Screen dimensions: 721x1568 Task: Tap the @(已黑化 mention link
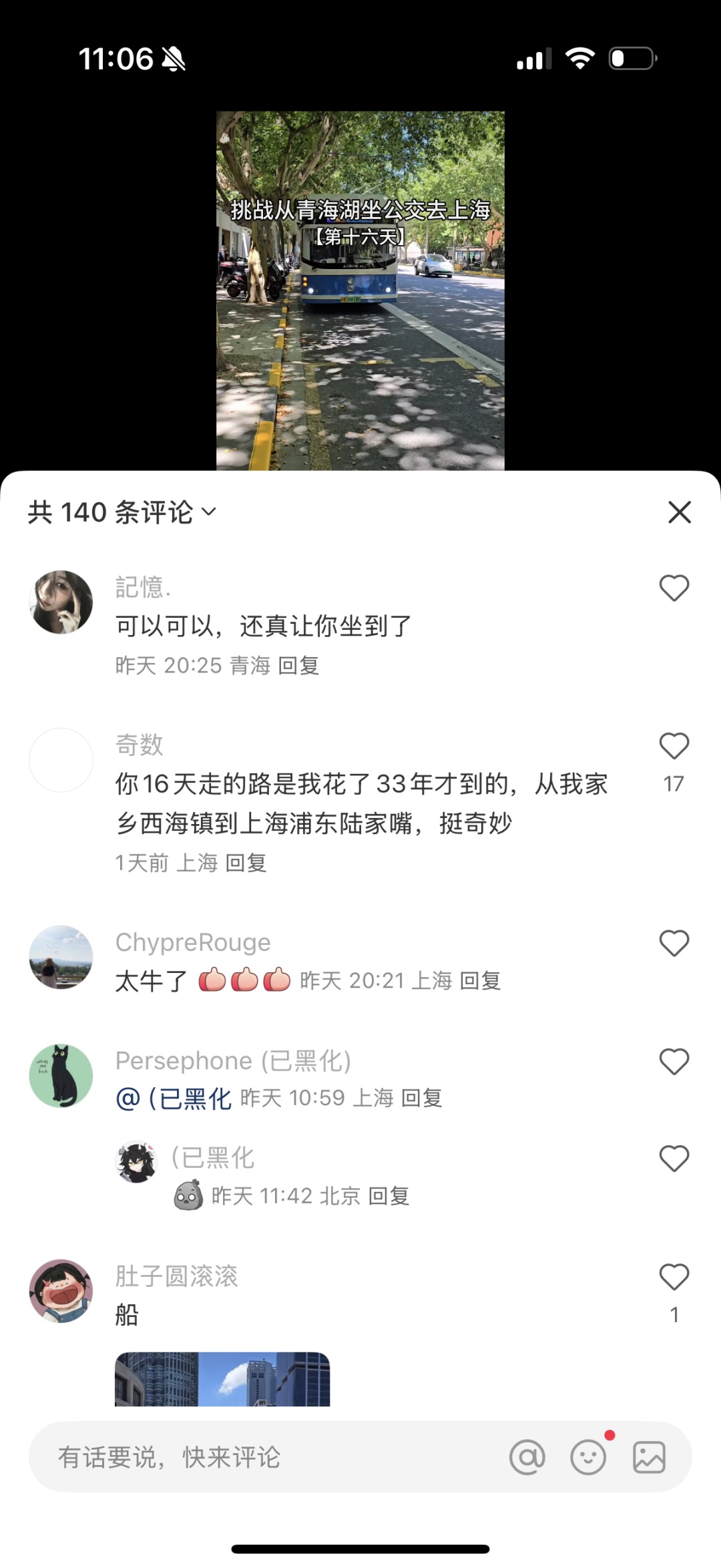[x=174, y=1098]
